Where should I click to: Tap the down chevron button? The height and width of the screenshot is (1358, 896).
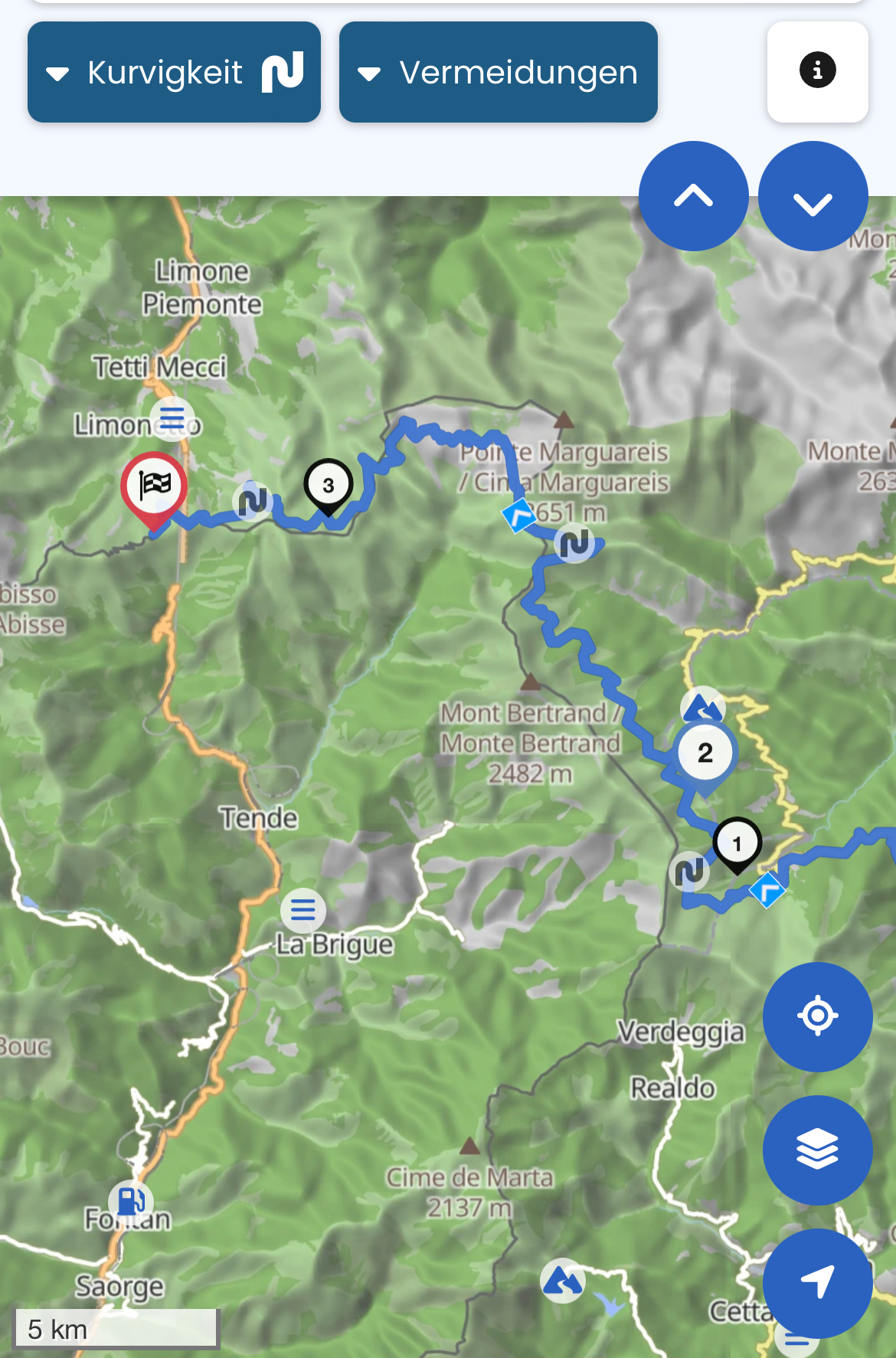[813, 196]
